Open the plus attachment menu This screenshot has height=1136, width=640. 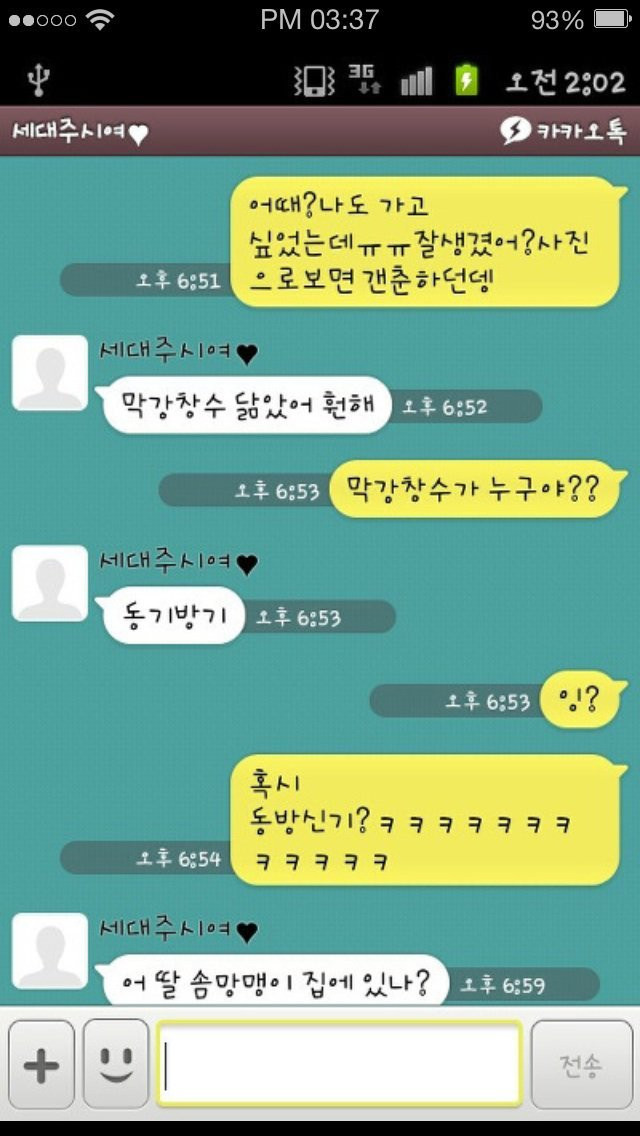point(41,1066)
